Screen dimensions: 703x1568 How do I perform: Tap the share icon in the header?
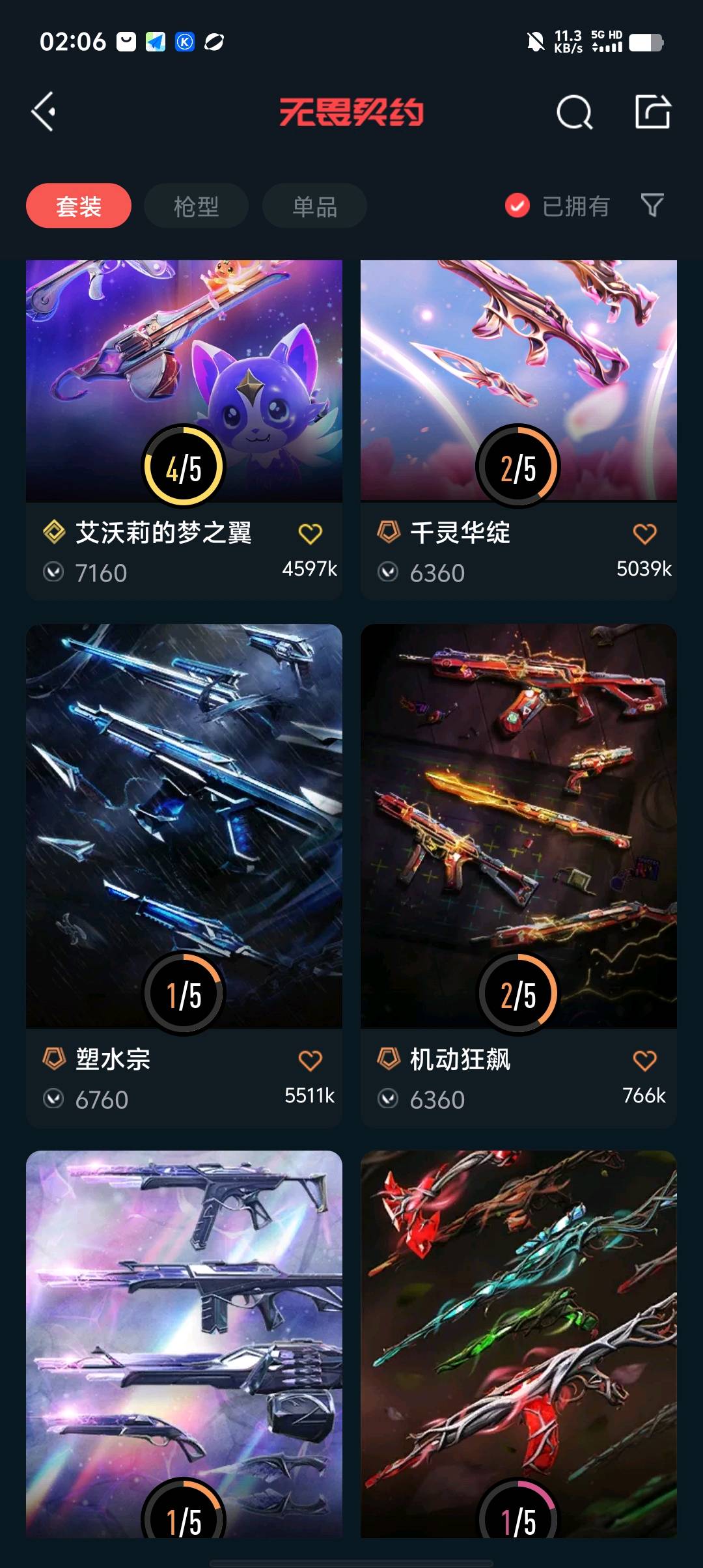click(652, 112)
